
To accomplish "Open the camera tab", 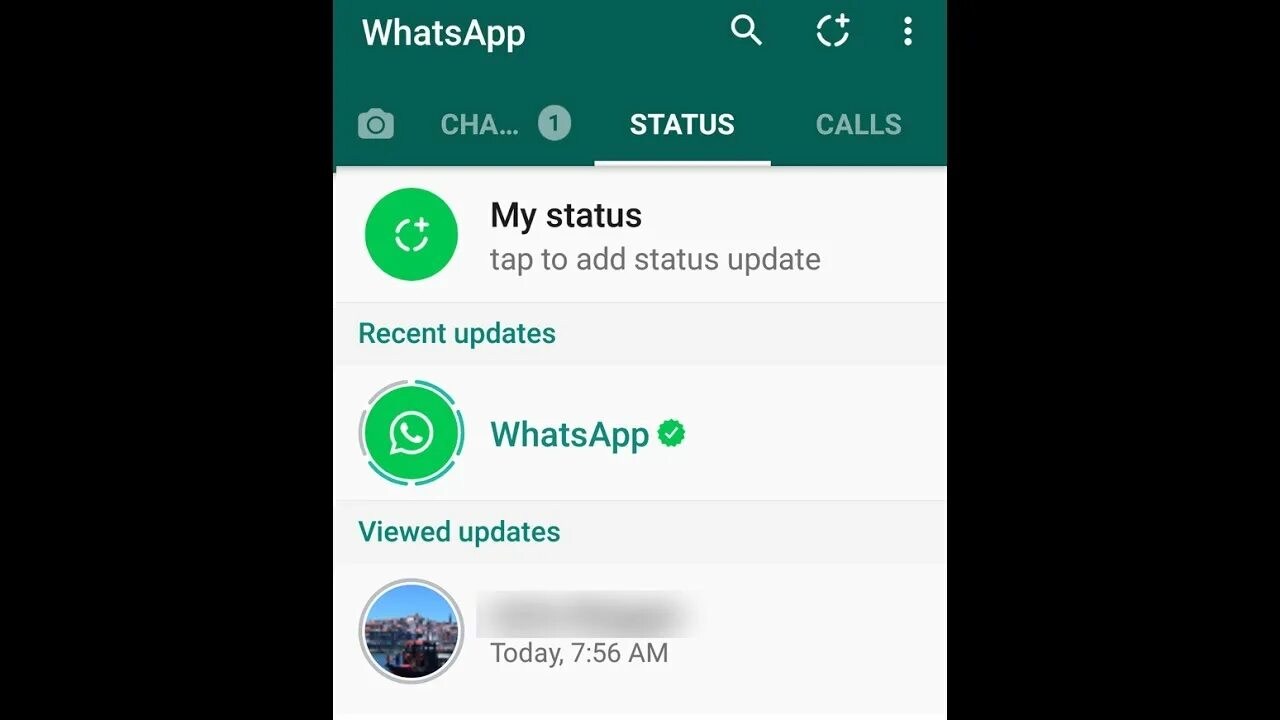I will coord(376,125).
